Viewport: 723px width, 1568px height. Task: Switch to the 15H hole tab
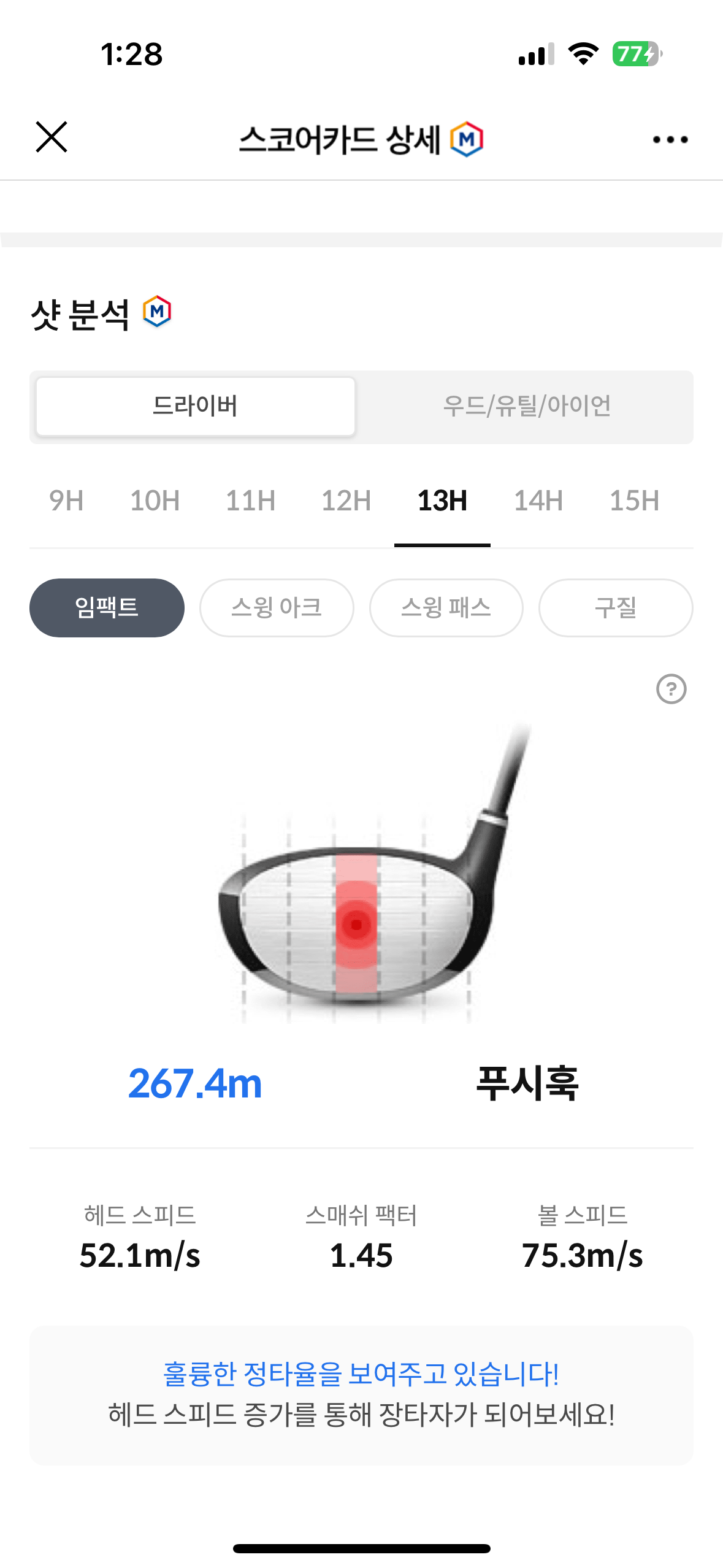point(634,501)
